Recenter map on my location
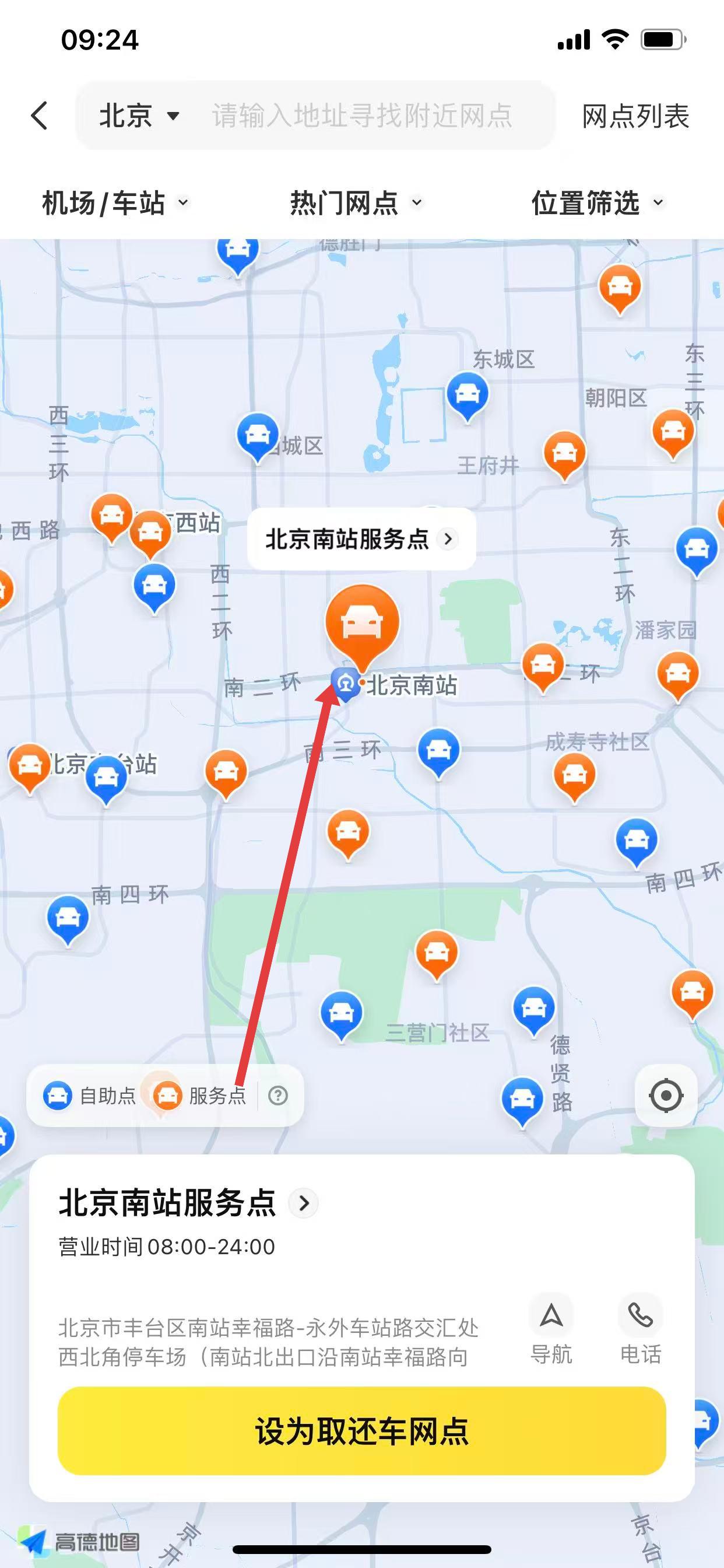 coord(666,1095)
